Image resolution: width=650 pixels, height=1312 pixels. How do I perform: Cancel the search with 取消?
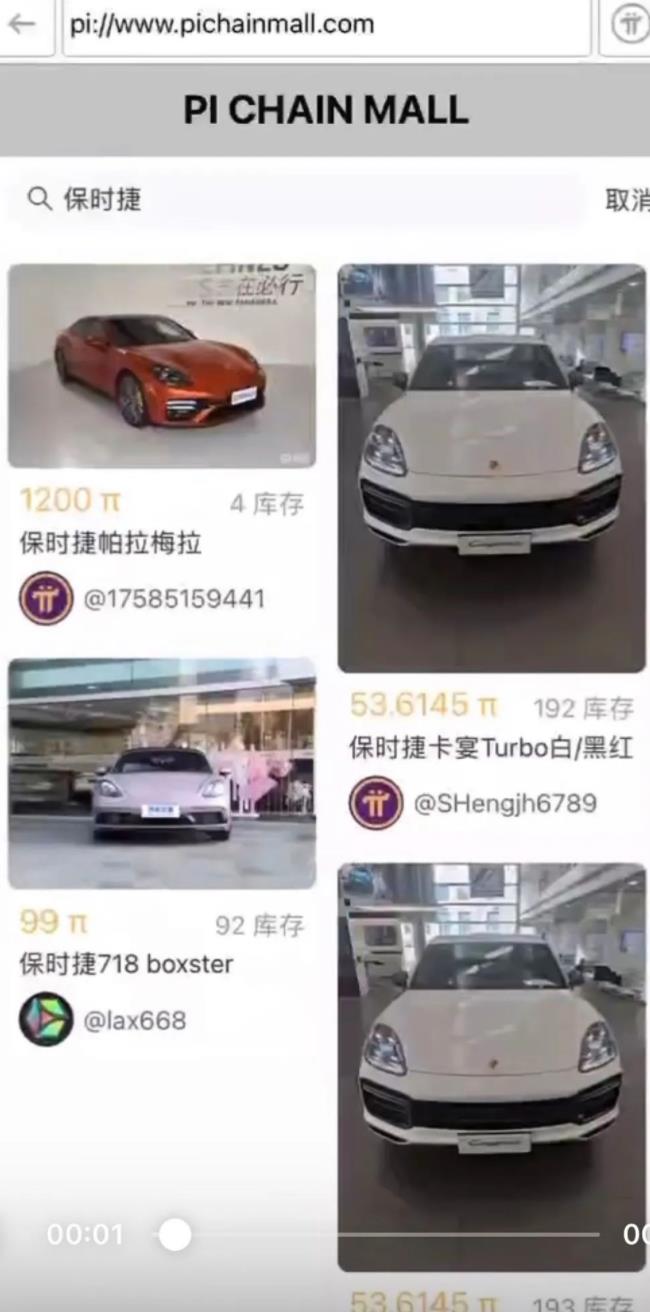[627, 199]
